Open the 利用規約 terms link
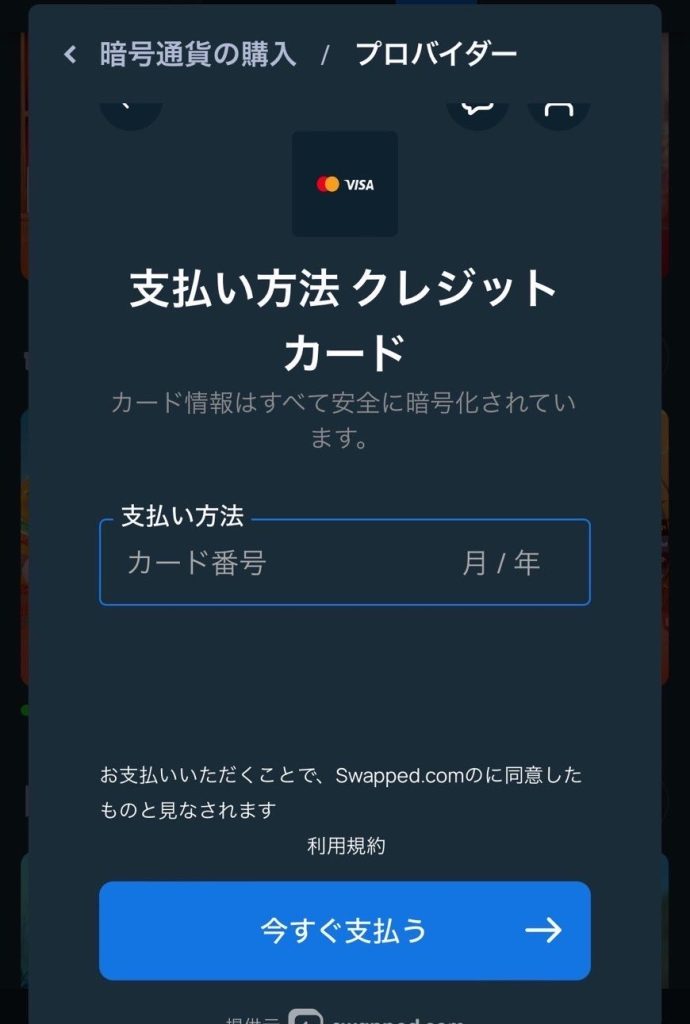This screenshot has height=1024, width=690. [345, 846]
